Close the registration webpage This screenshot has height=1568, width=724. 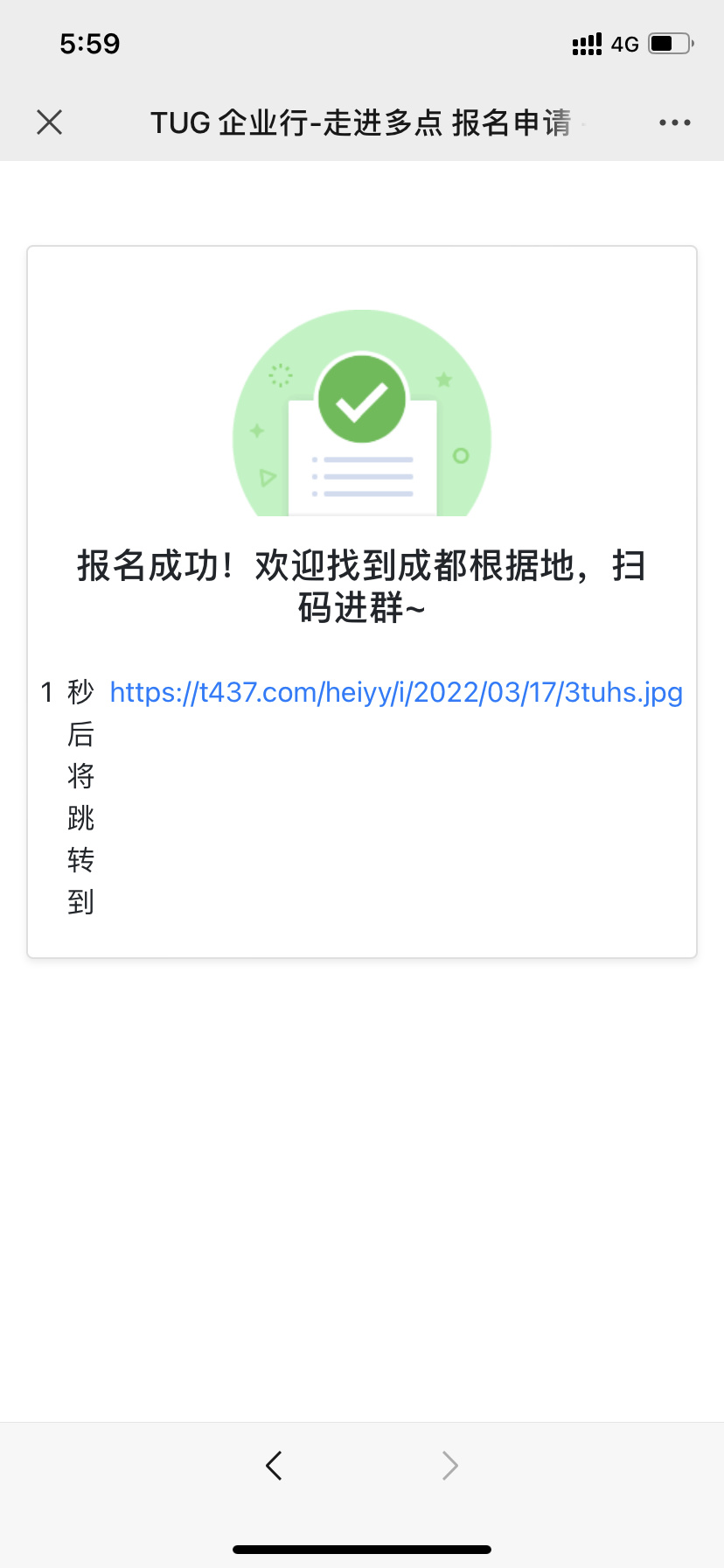pos(50,122)
